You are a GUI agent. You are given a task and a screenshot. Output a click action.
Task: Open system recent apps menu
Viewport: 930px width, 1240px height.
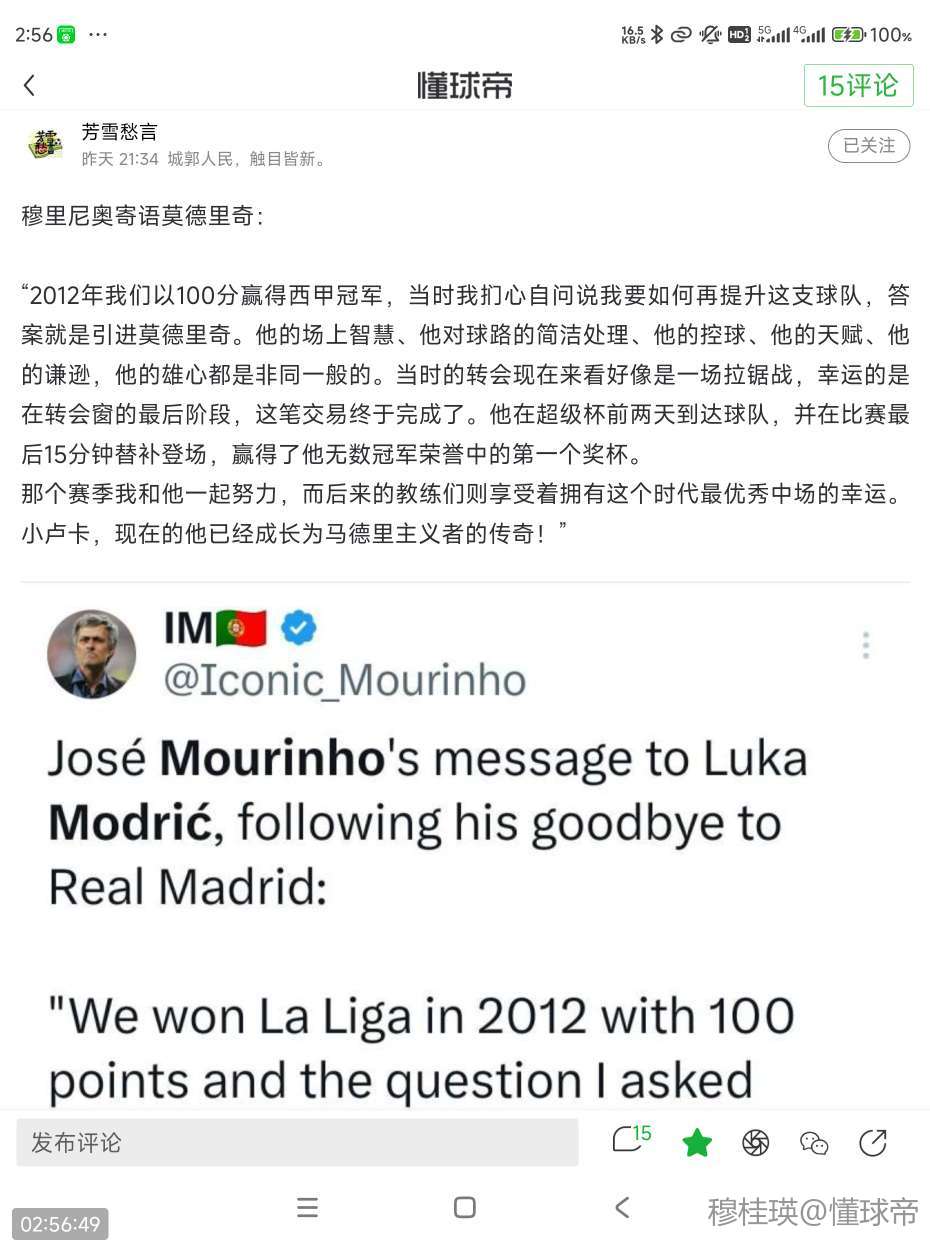307,1208
